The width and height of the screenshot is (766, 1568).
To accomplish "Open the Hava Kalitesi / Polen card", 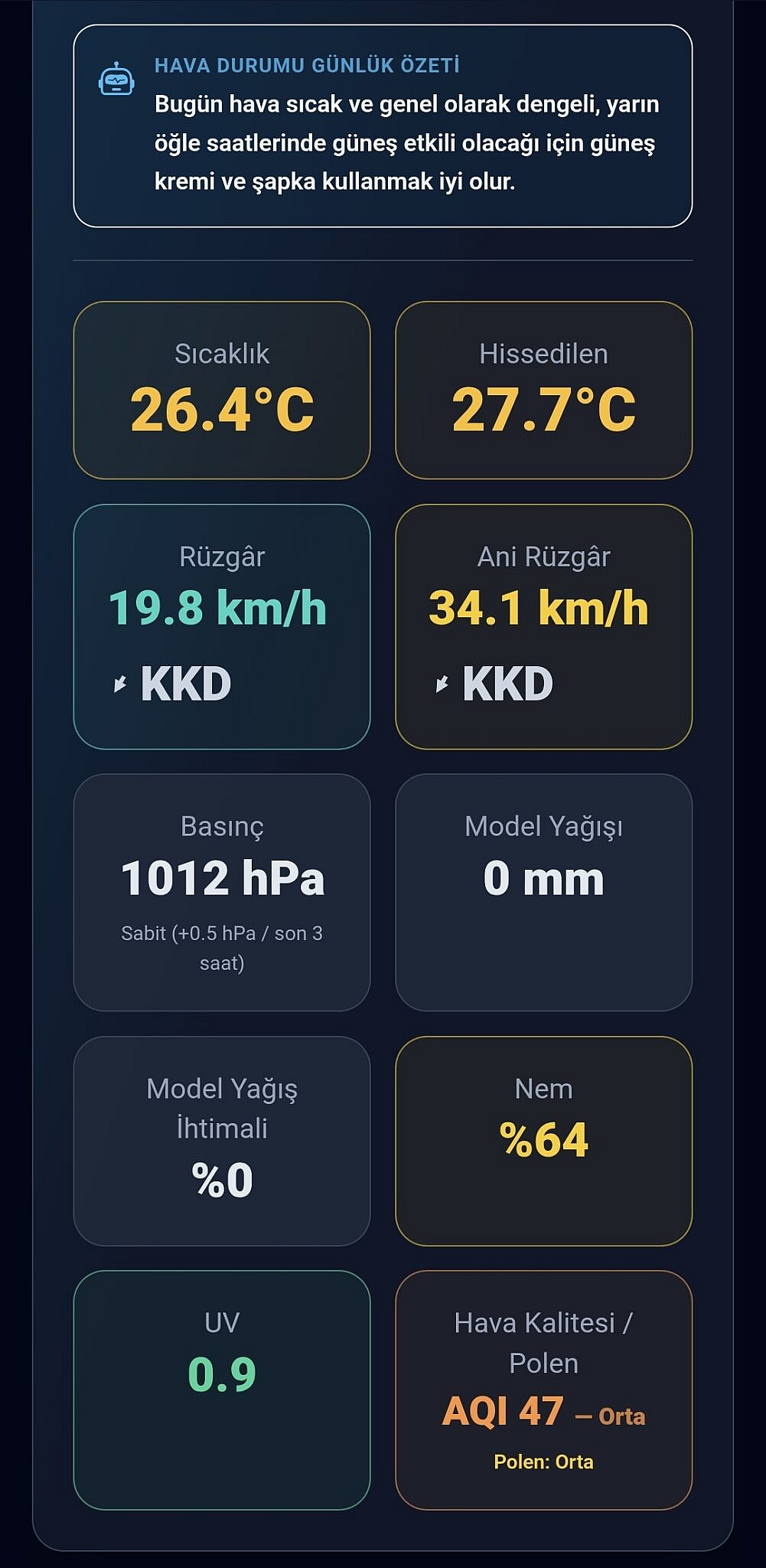I will coord(544,1390).
